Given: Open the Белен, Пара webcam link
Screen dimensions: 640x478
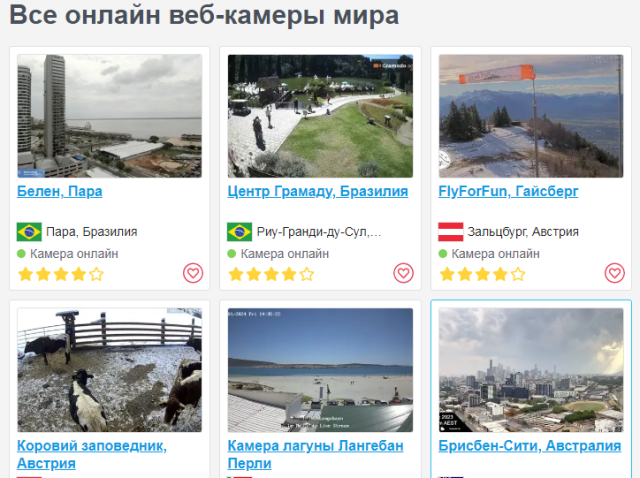Looking at the screenshot, I should tap(60, 191).
